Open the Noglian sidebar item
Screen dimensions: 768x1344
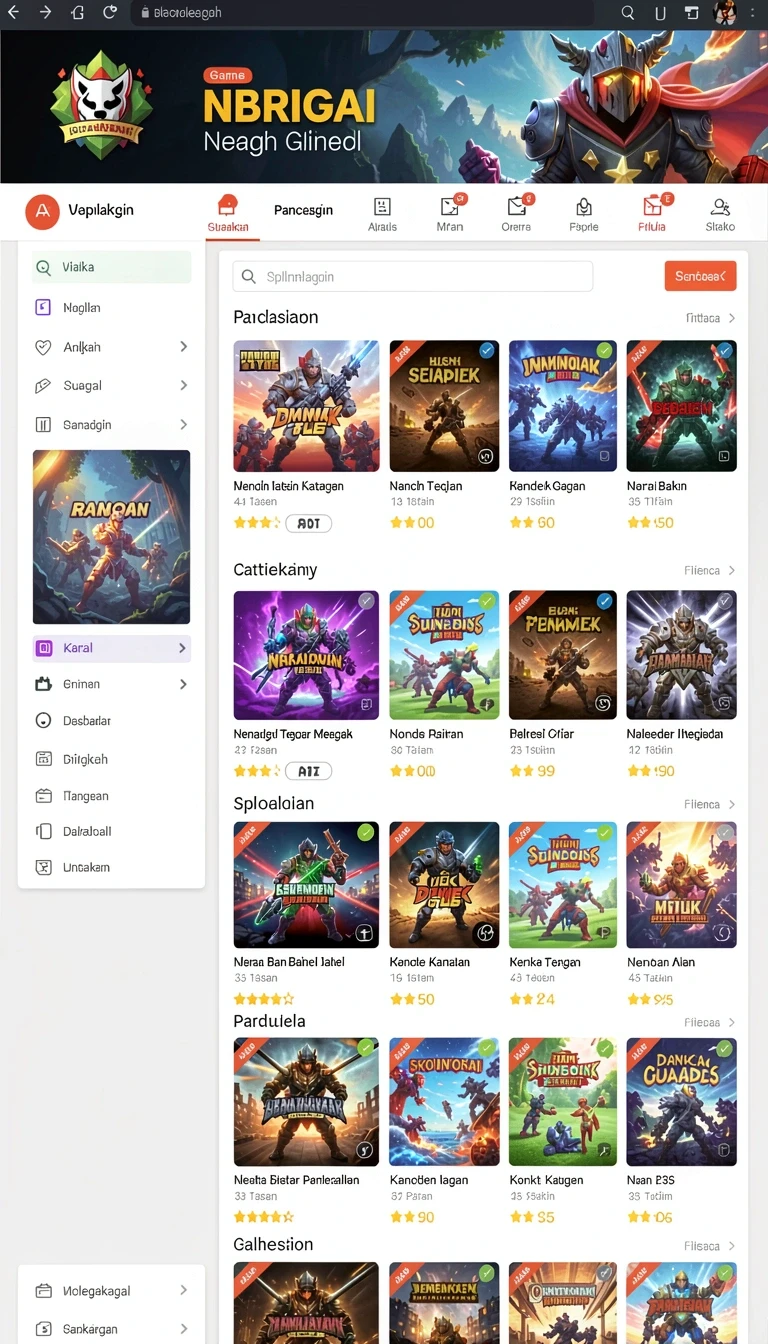[x=111, y=308]
